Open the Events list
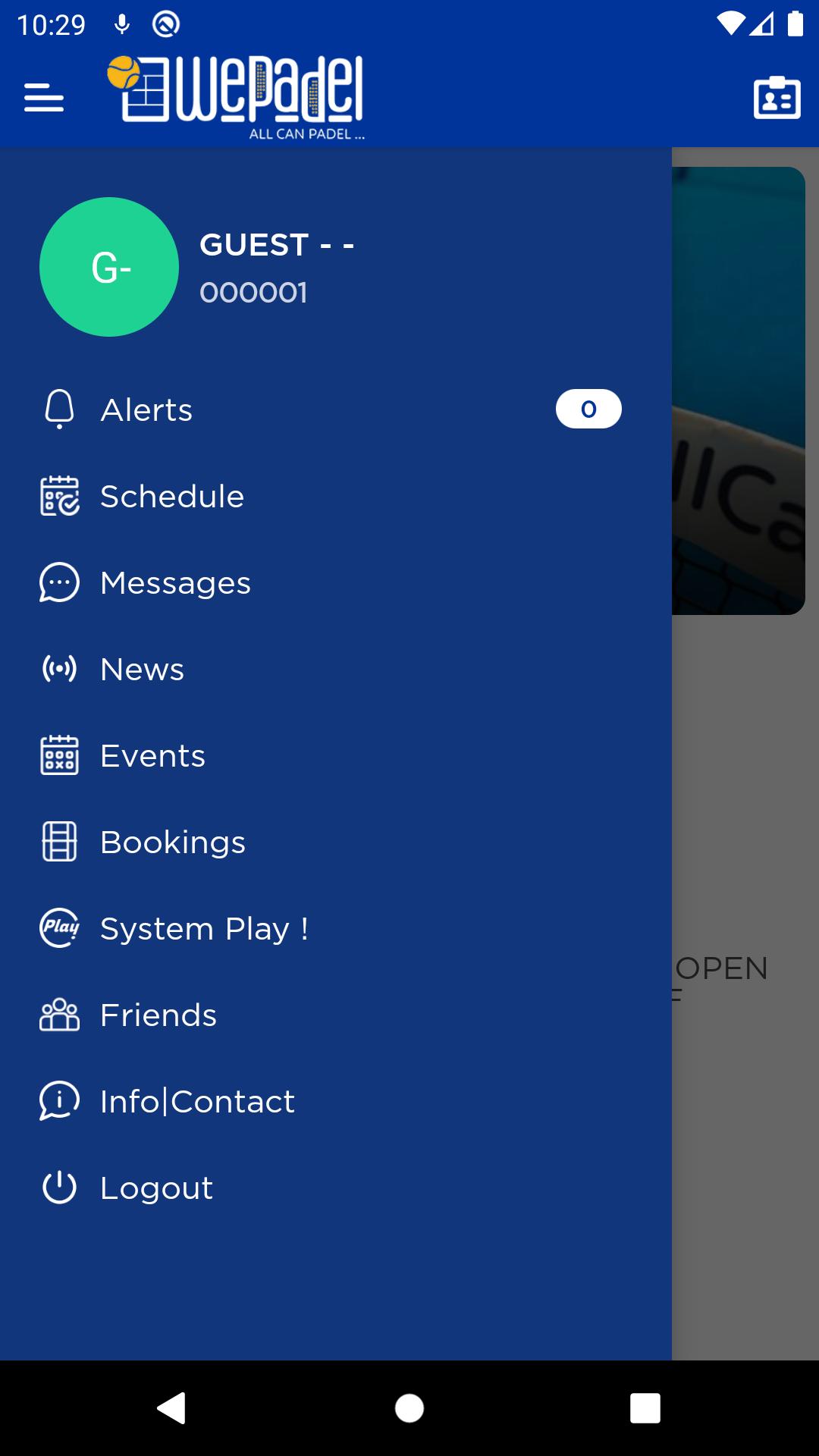Screen dimensions: 819x1456 [x=152, y=756]
